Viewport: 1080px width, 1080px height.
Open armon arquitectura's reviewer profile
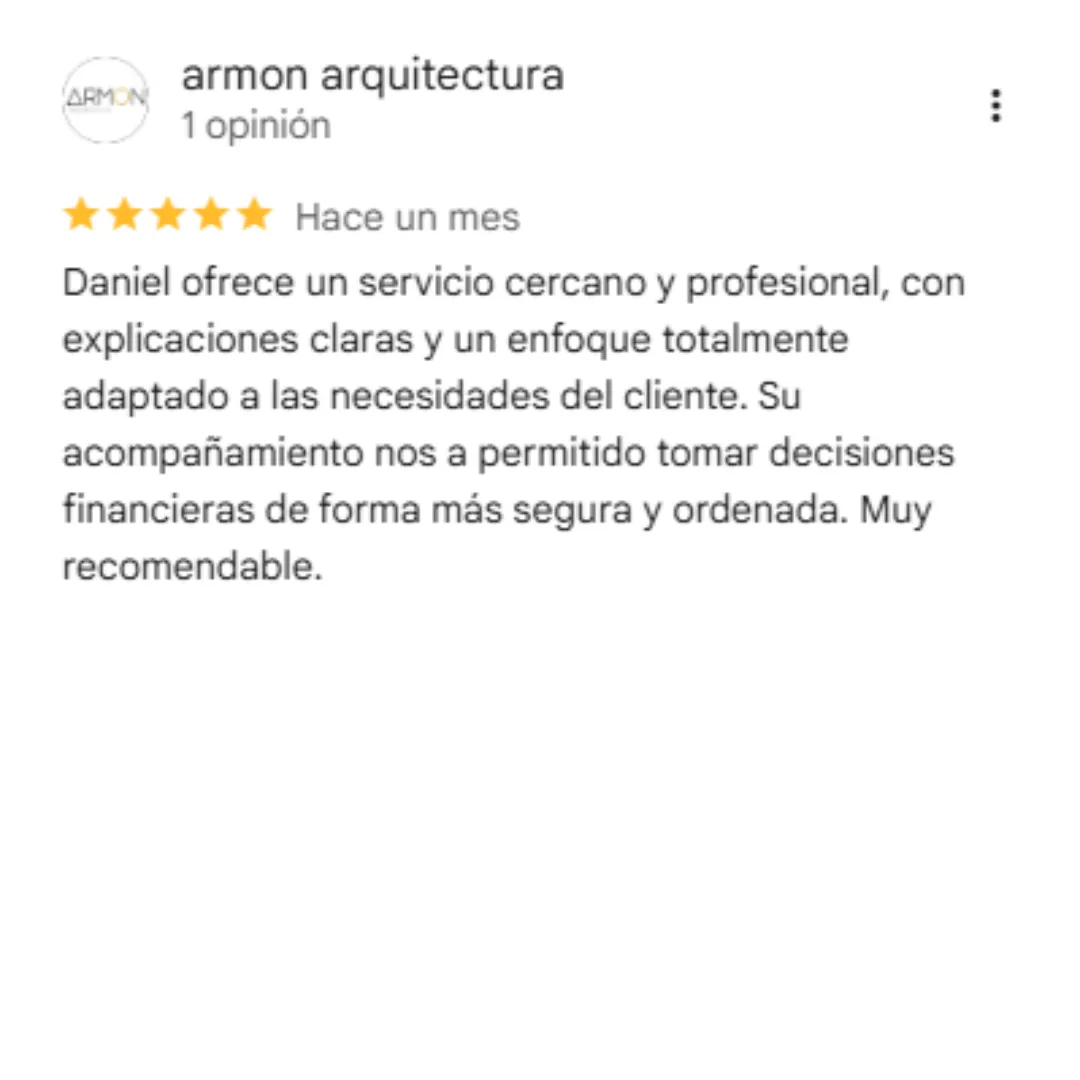(372, 76)
